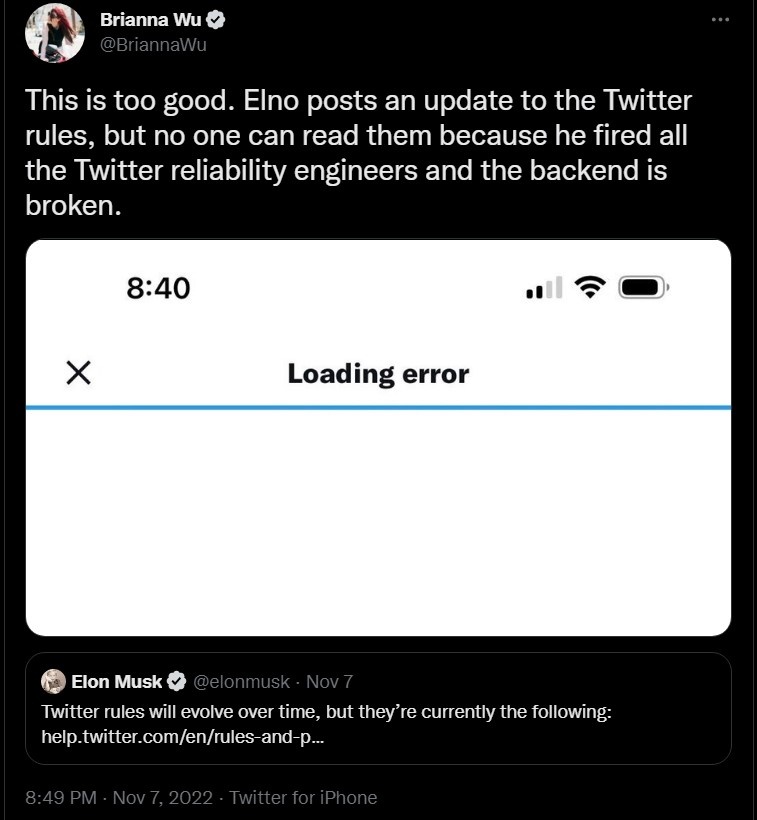
Task: Click the verified checkmark on Elon Musk's name
Action: [x=178, y=681]
